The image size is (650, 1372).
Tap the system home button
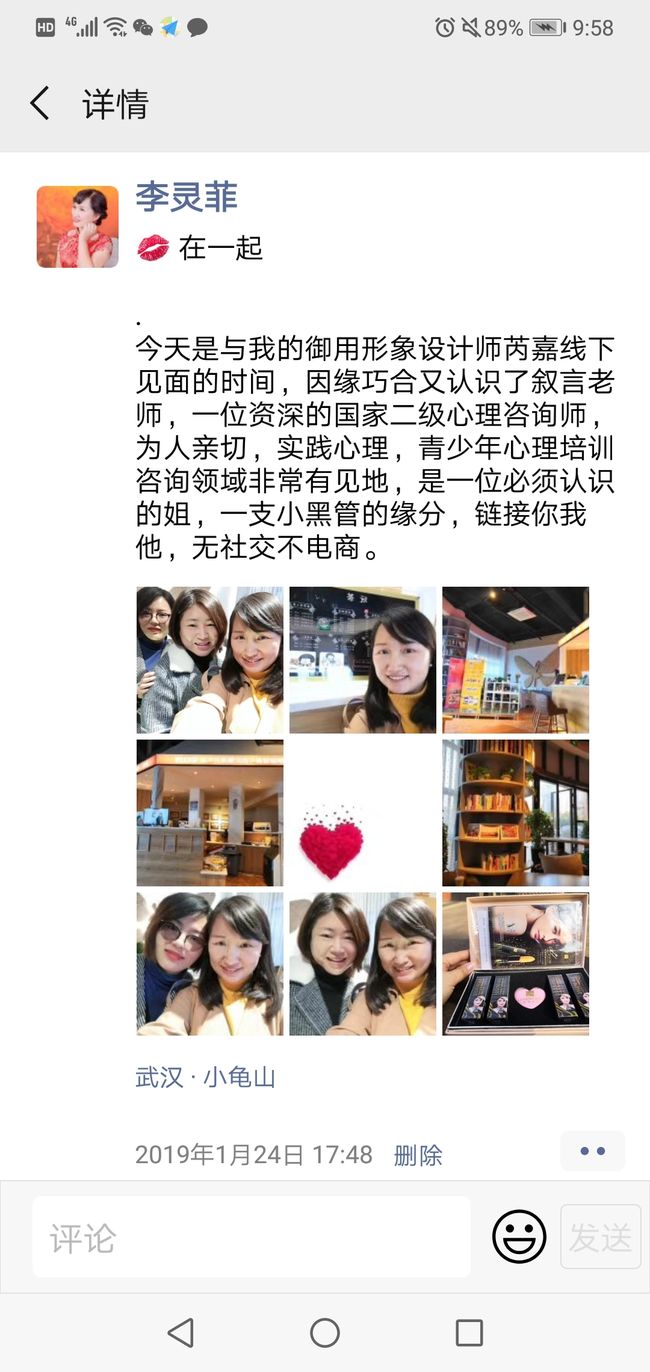point(325,1332)
